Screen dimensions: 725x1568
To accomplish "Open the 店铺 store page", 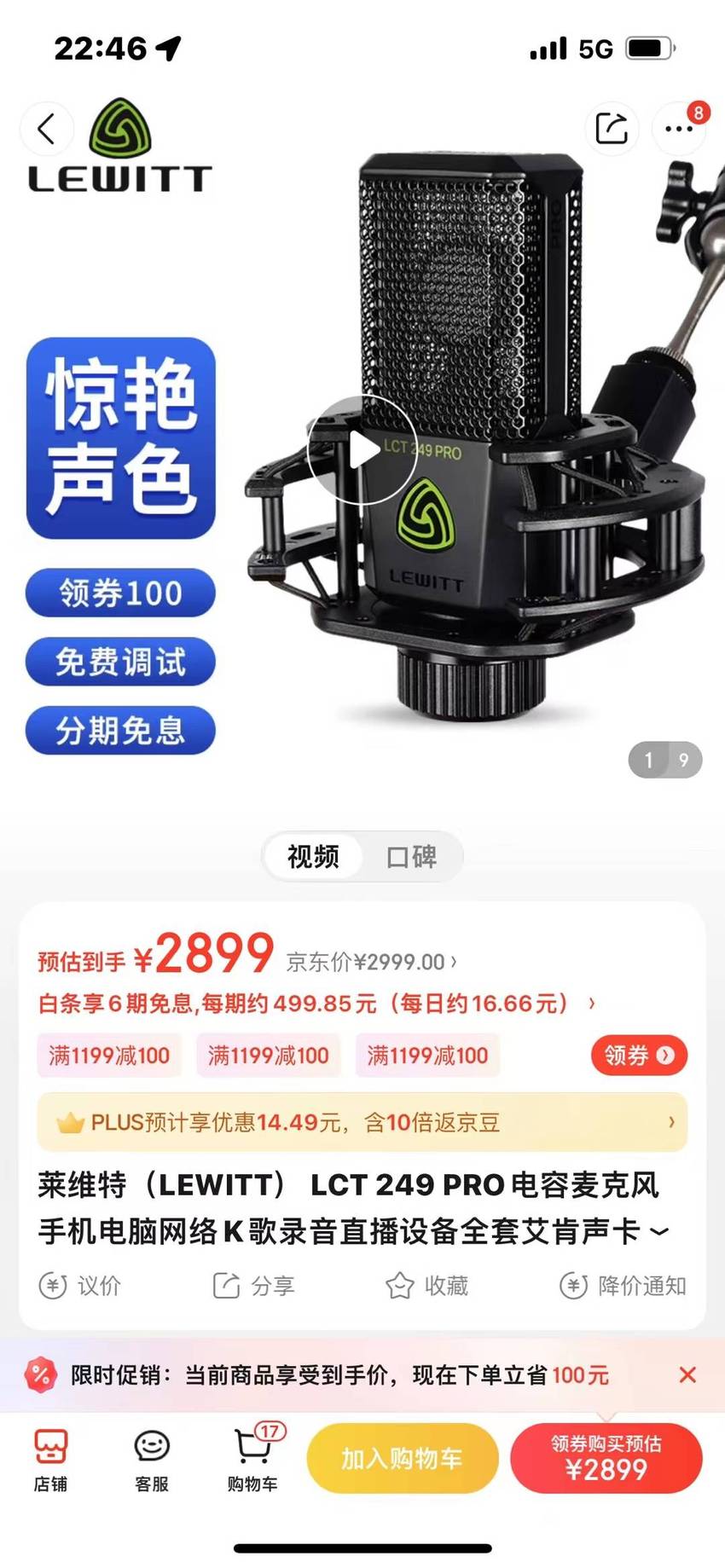I will [50, 1461].
